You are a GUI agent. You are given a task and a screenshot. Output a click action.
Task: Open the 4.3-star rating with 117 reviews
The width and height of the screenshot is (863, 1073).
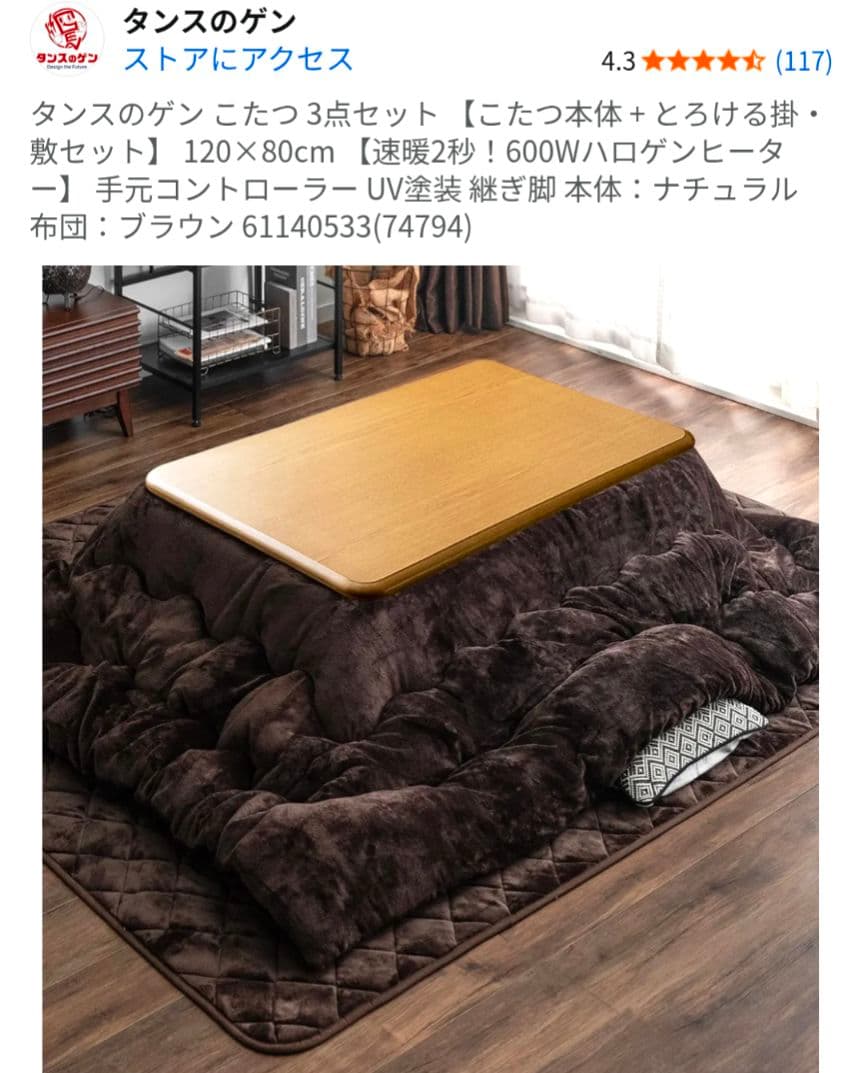pyautogui.click(x=716, y=61)
